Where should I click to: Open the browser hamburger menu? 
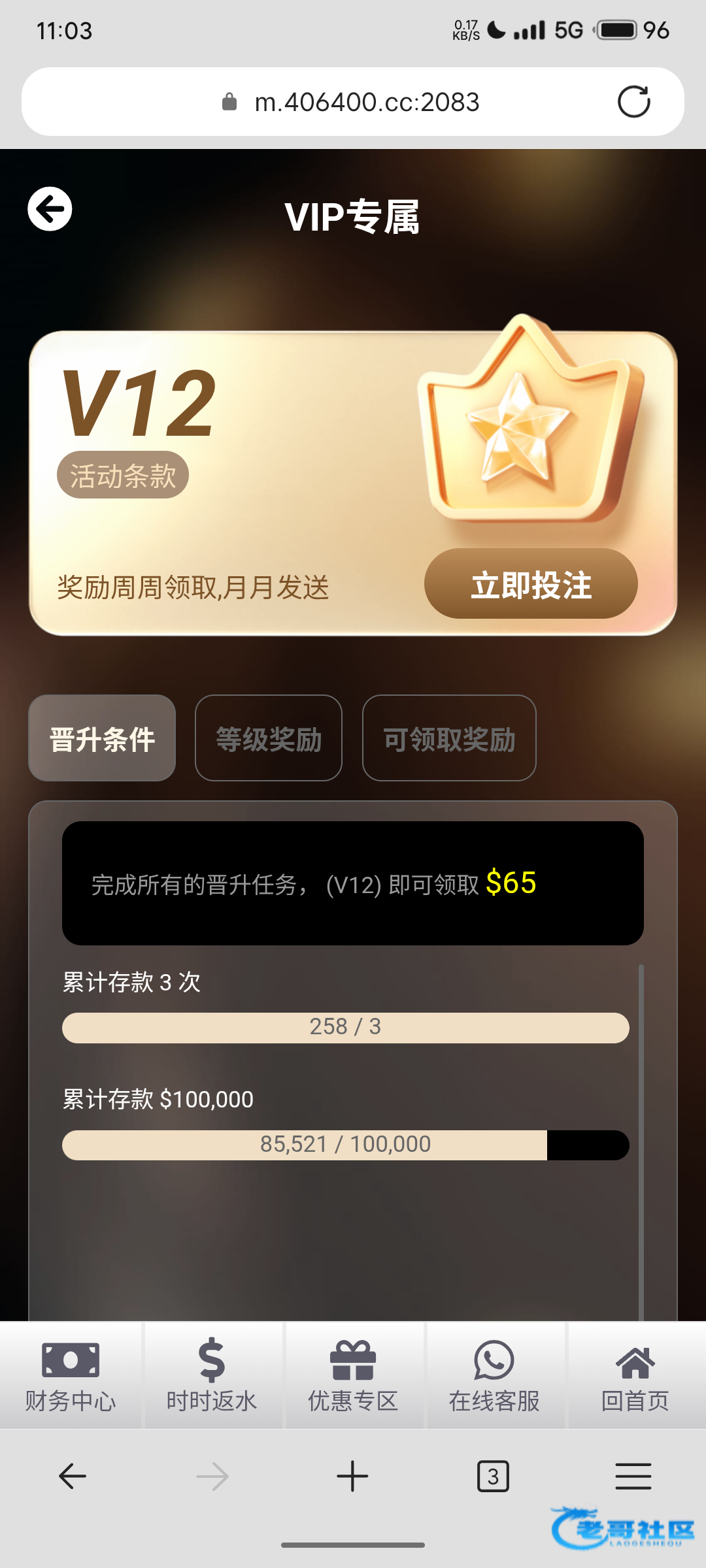pyautogui.click(x=633, y=1477)
